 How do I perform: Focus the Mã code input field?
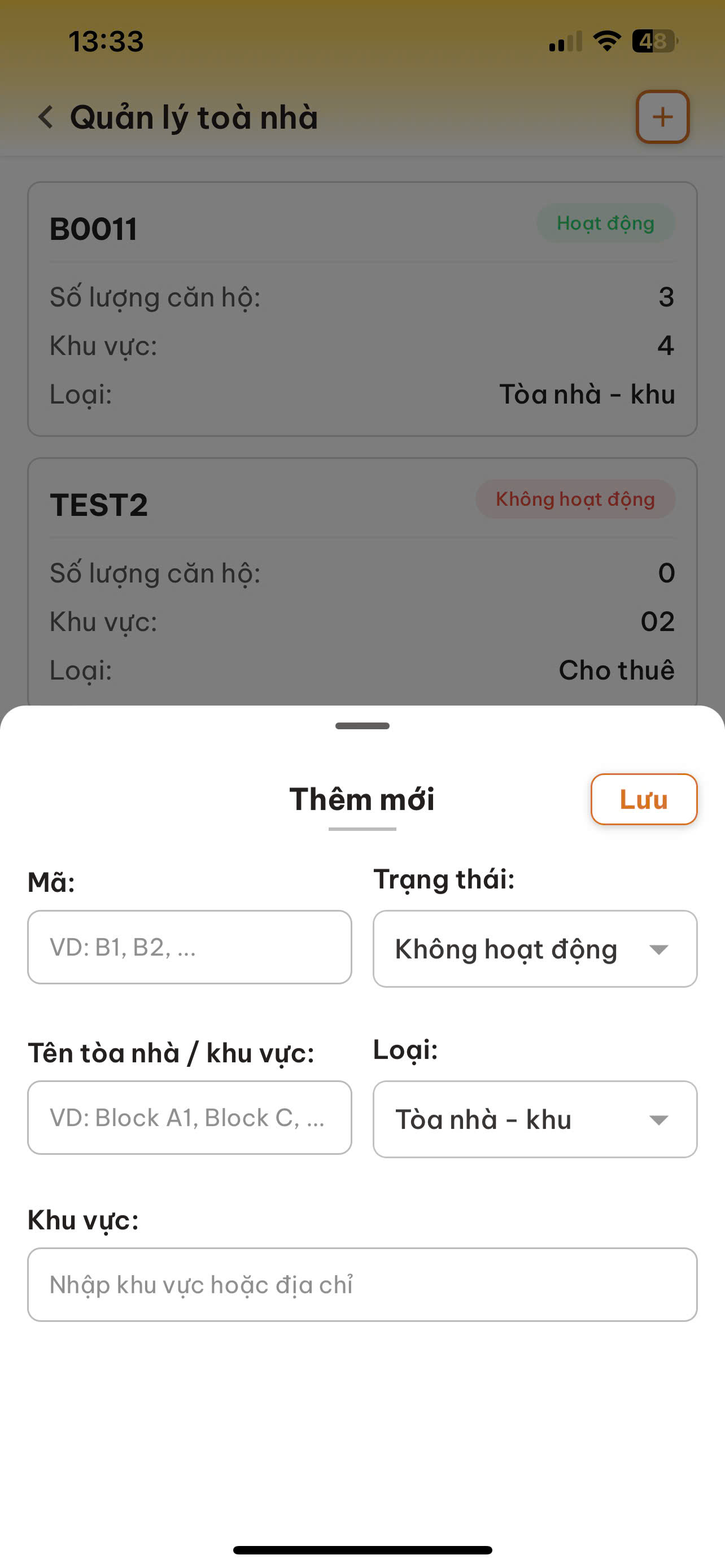[x=189, y=947]
